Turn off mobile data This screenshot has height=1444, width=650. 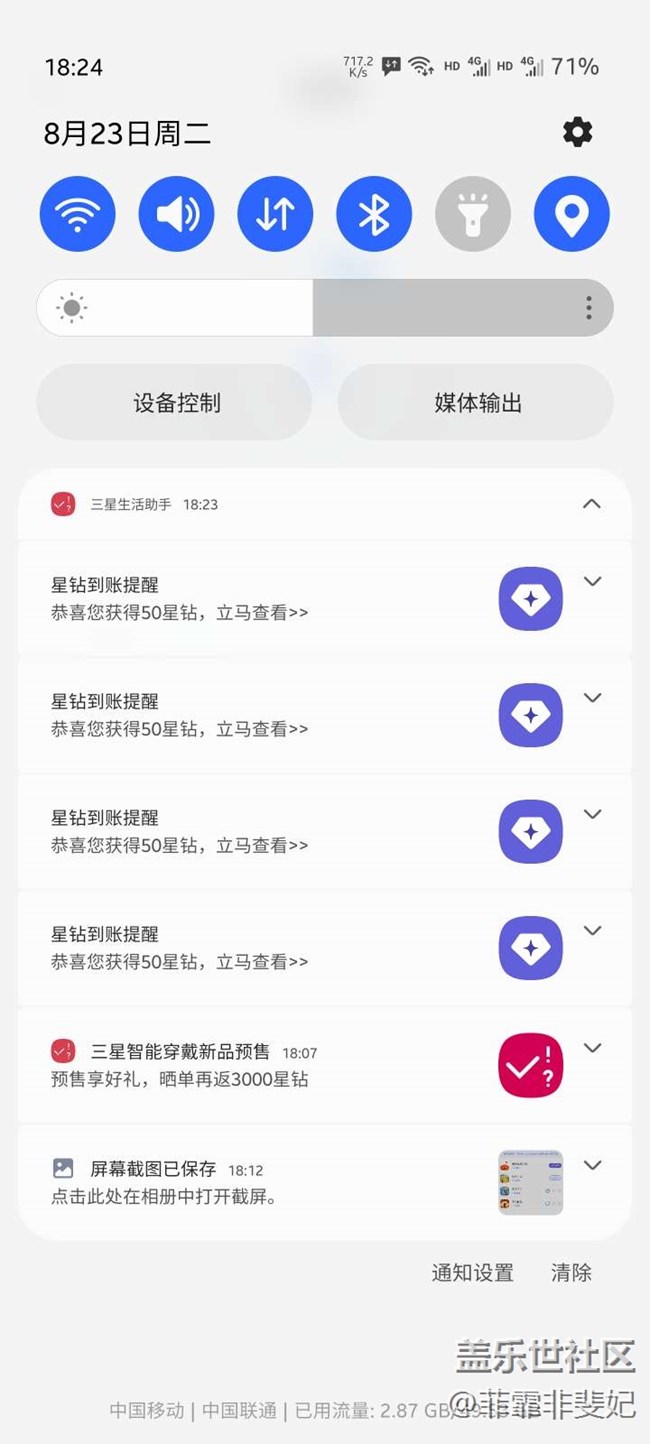pos(275,214)
